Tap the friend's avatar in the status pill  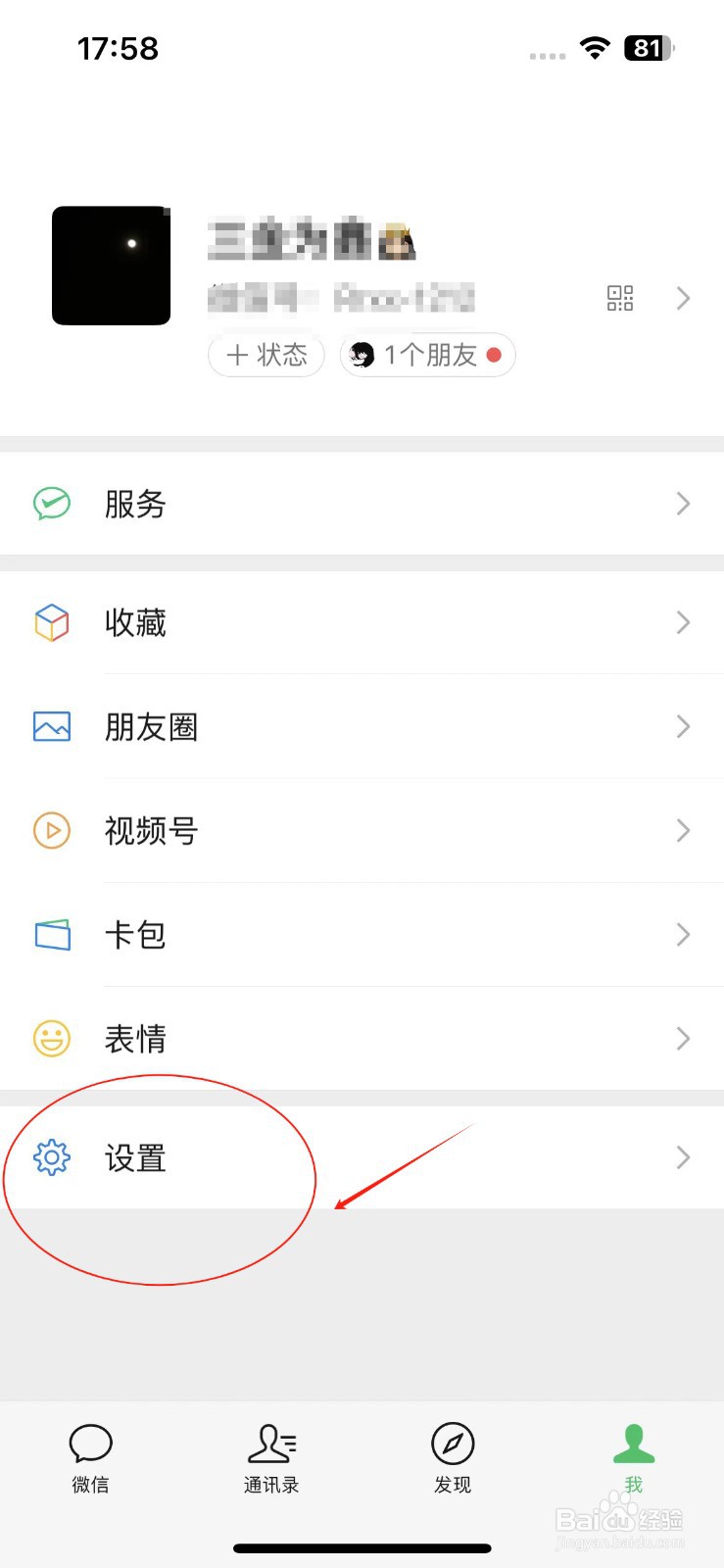click(363, 355)
